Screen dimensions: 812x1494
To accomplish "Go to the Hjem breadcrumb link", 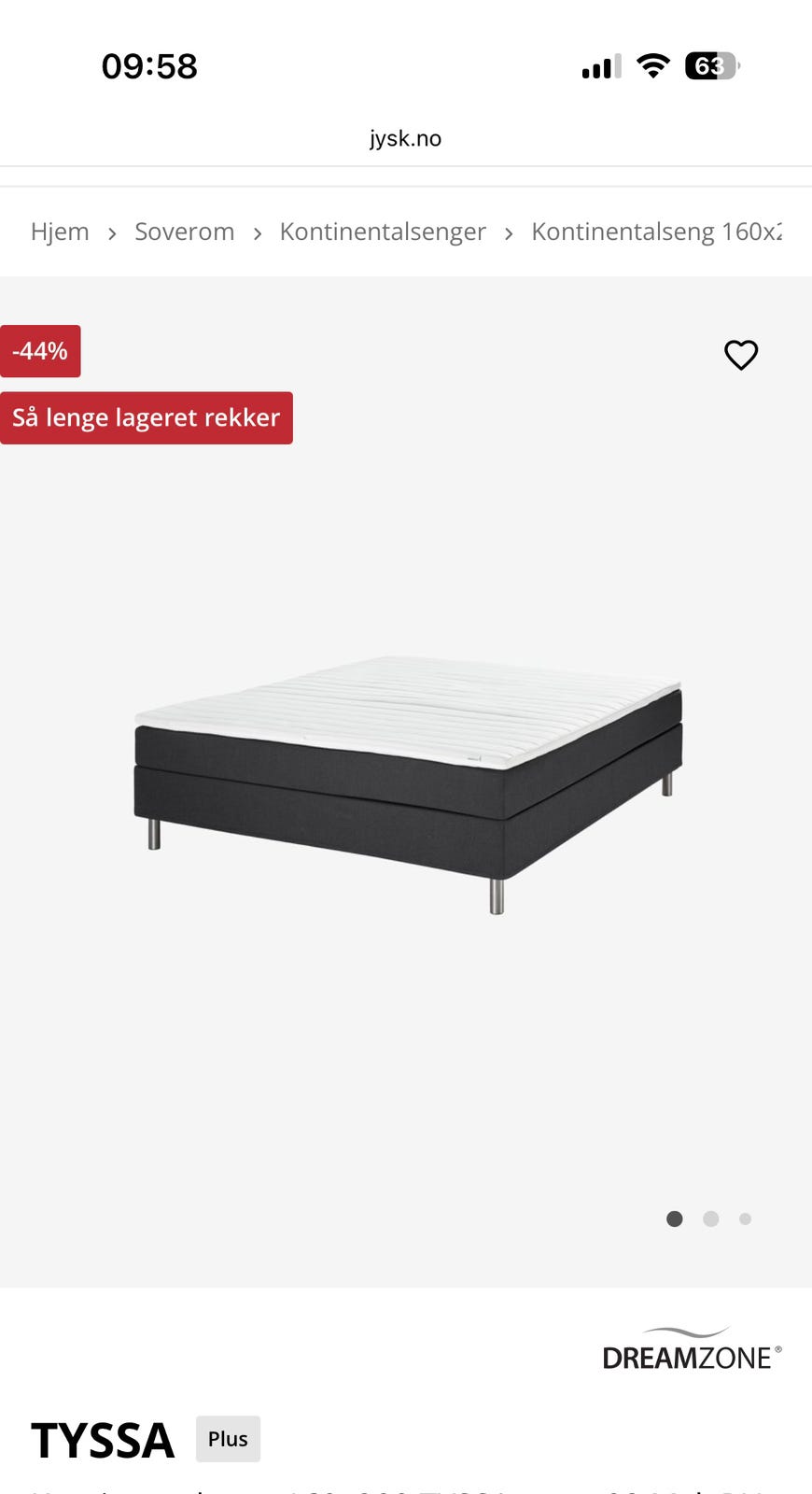I will 60,232.
